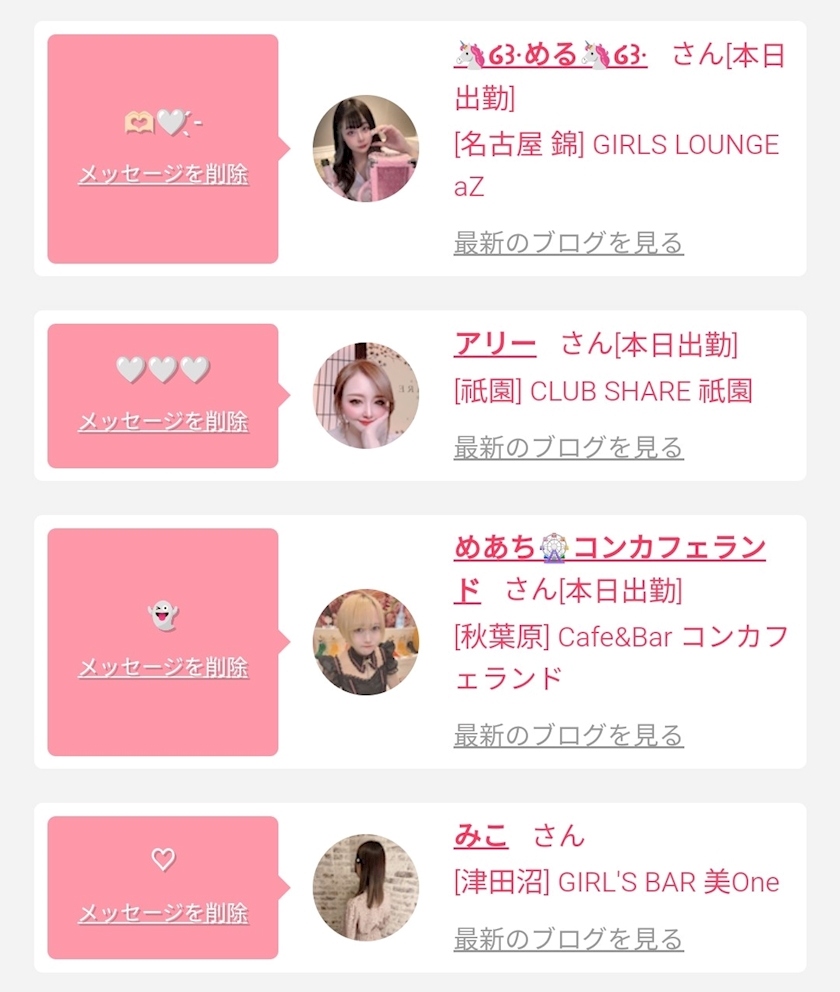Open めあち コンカフェランド profile link
Image resolution: width=840 pixels, height=992 pixels.
click(609, 549)
